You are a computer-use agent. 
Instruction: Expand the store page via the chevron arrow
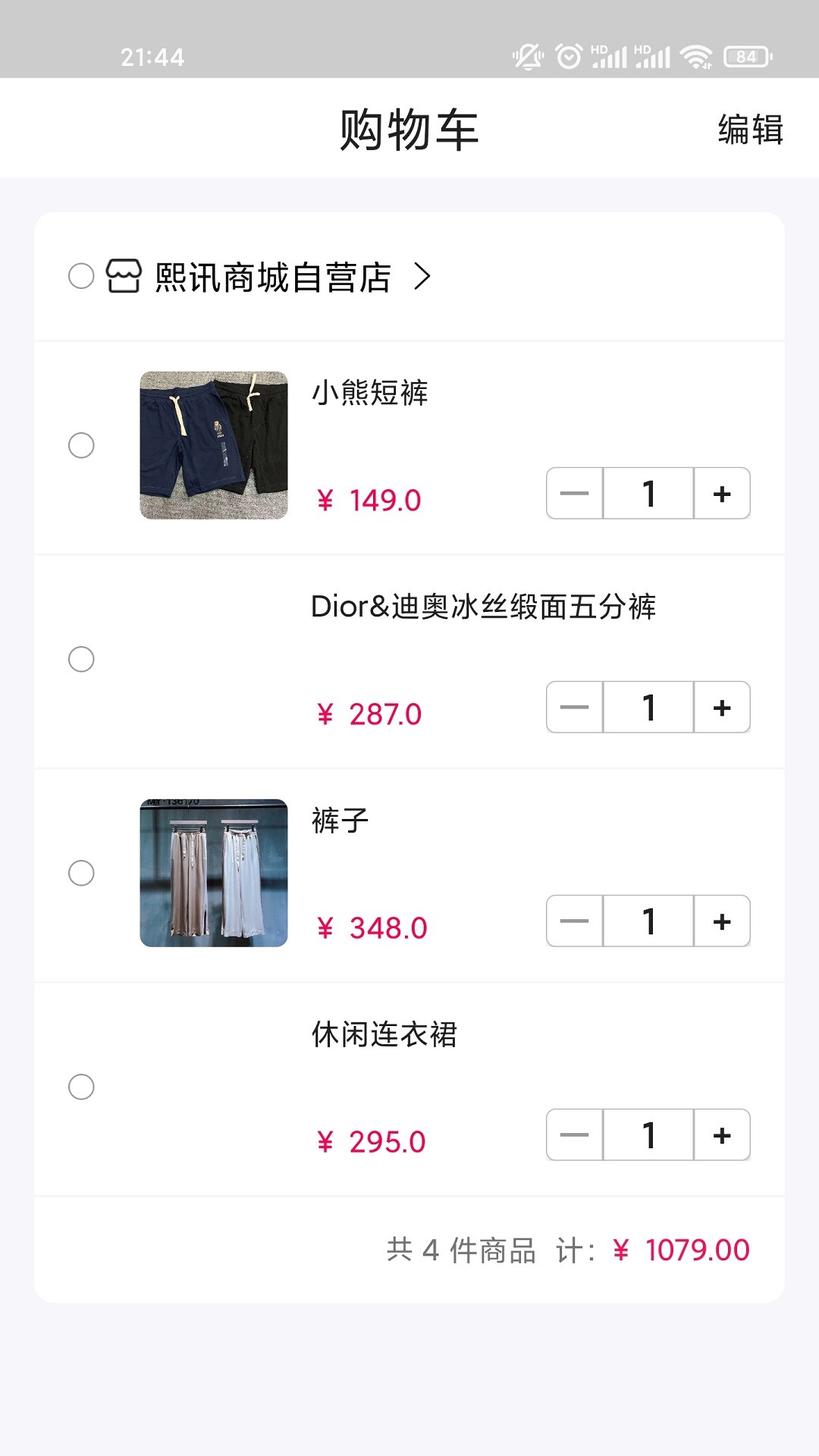click(424, 278)
